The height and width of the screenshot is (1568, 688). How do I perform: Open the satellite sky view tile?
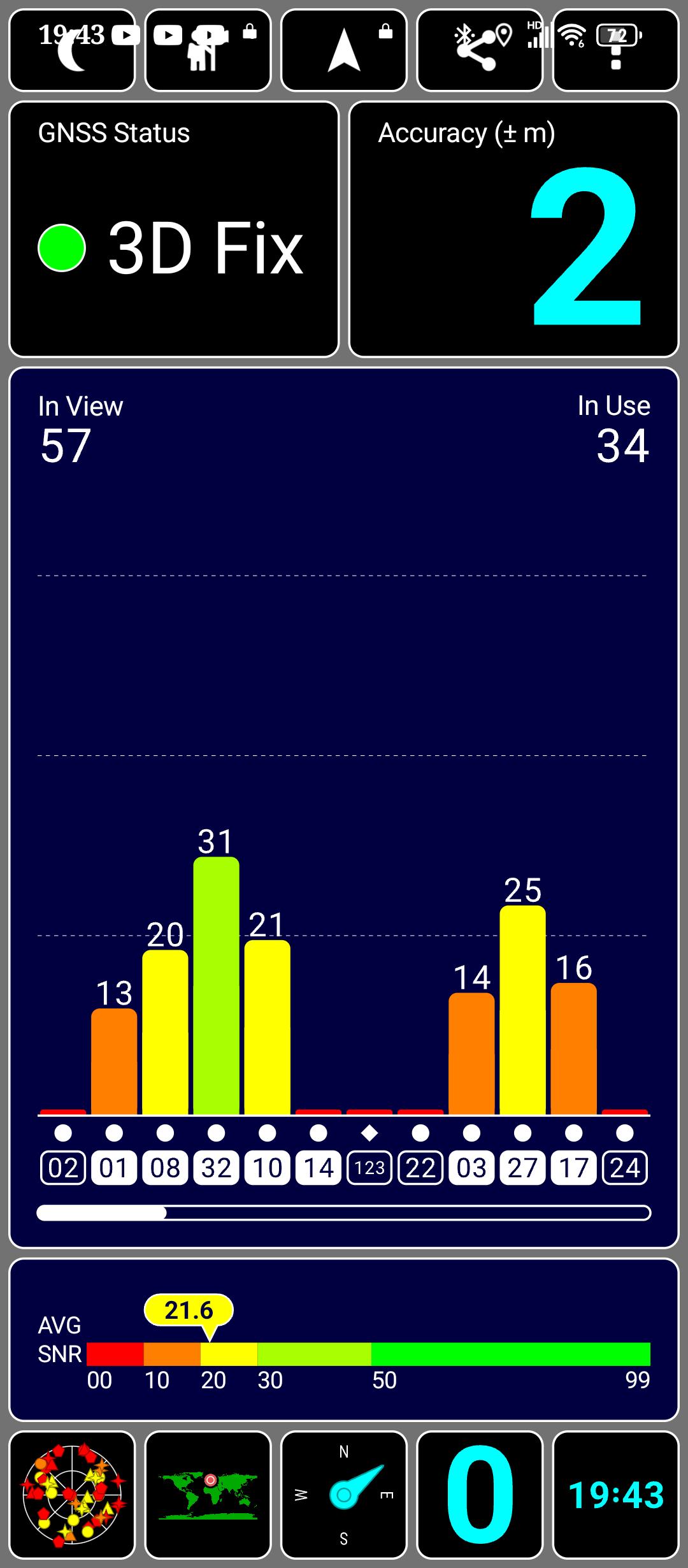(x=72, y=1494)
